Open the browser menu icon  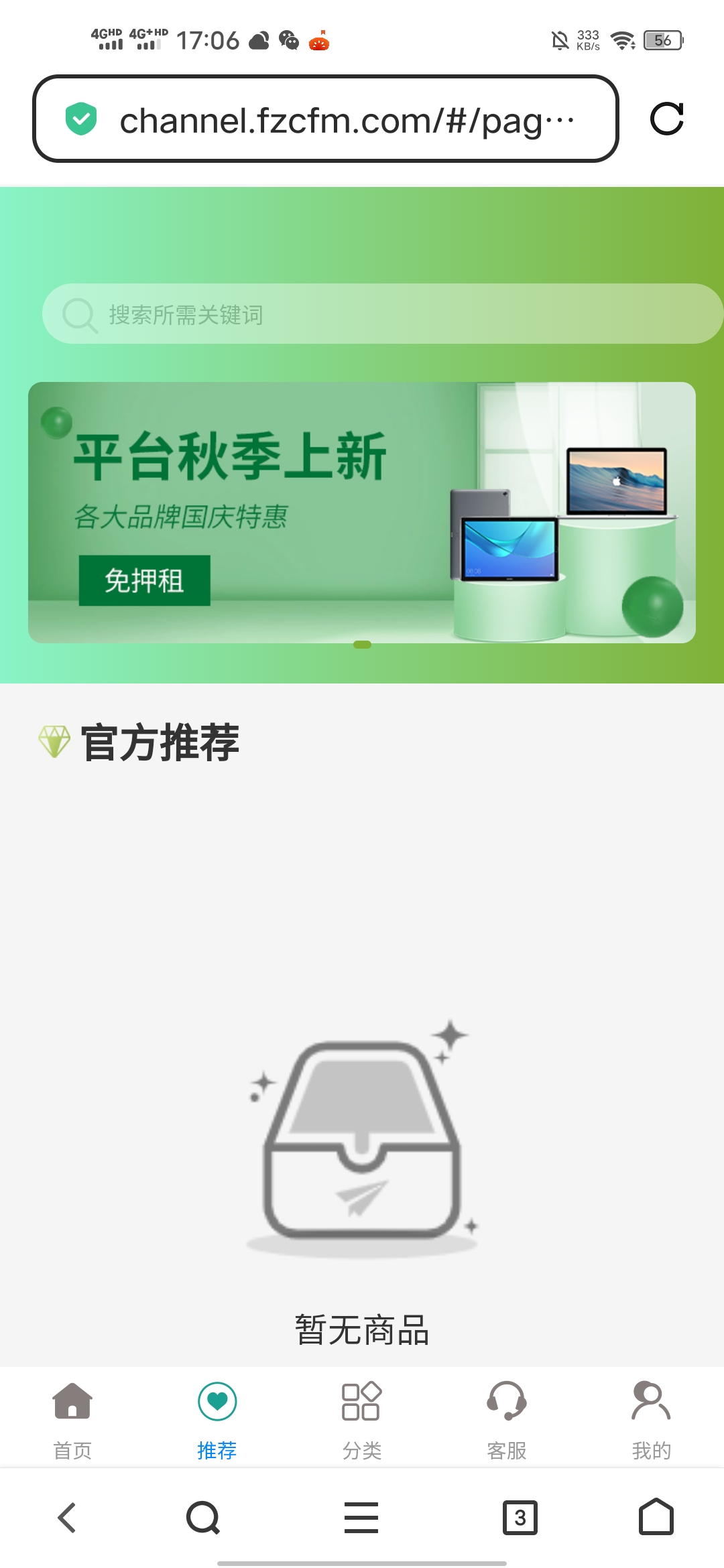pos(361,1518)
